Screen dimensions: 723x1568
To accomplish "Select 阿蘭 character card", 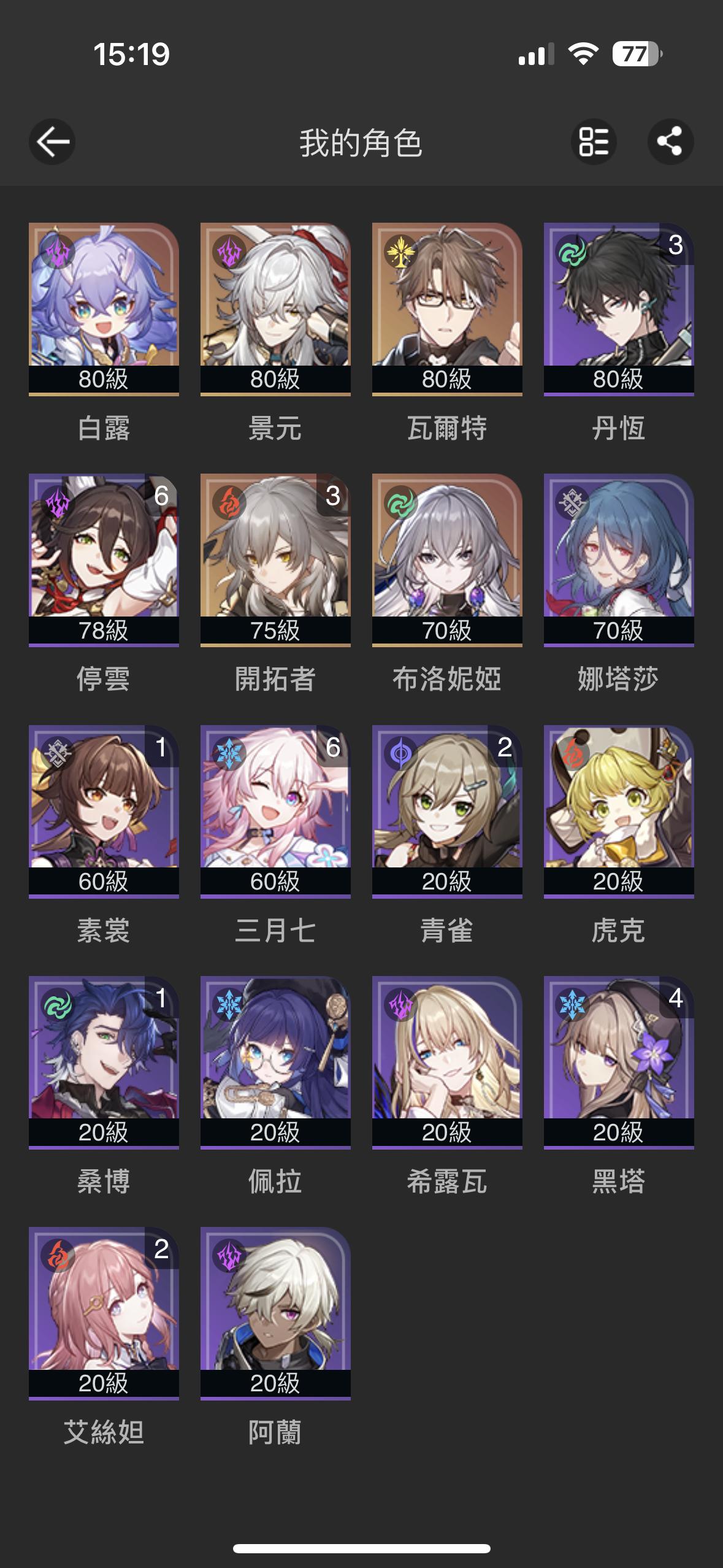I will (x=275, y=1313).
